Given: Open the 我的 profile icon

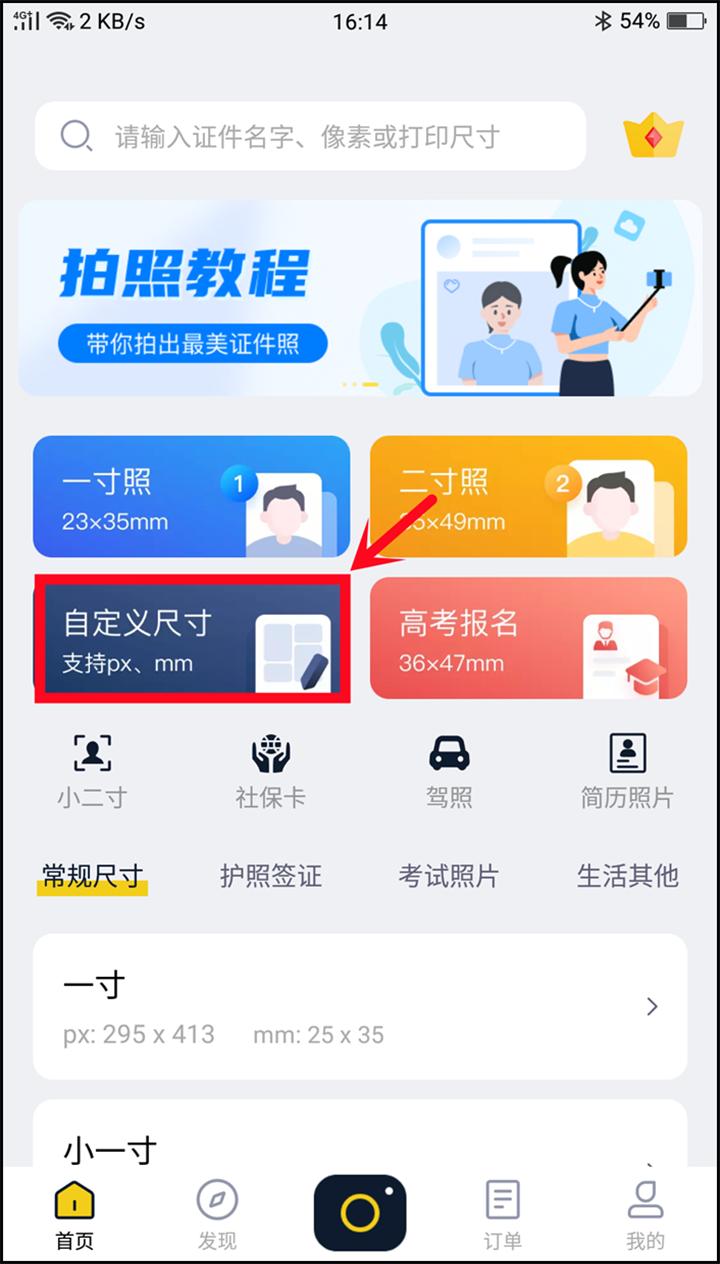Looking at the screenshot, I should point(645,1211).
